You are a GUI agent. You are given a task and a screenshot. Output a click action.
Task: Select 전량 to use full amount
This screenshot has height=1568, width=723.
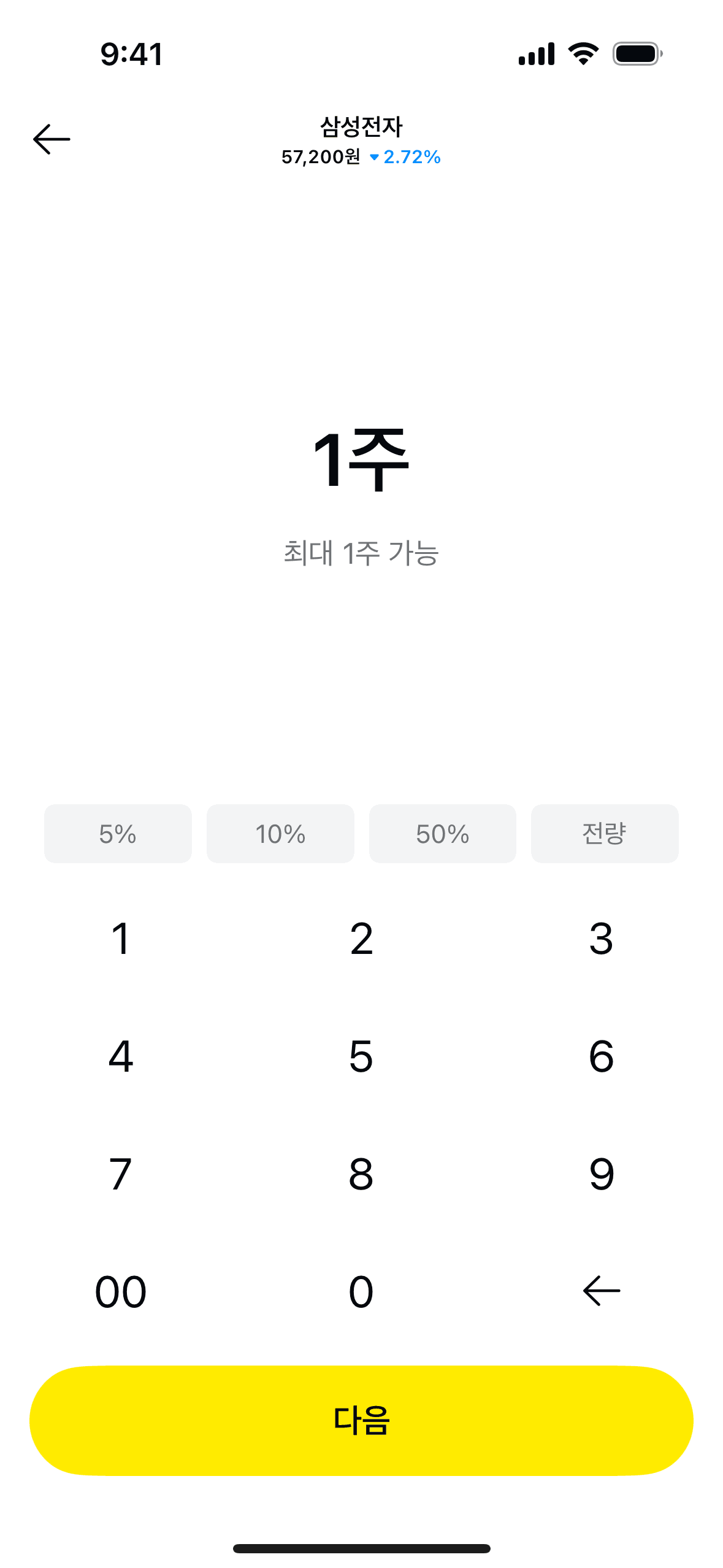[x=604, y=834]
